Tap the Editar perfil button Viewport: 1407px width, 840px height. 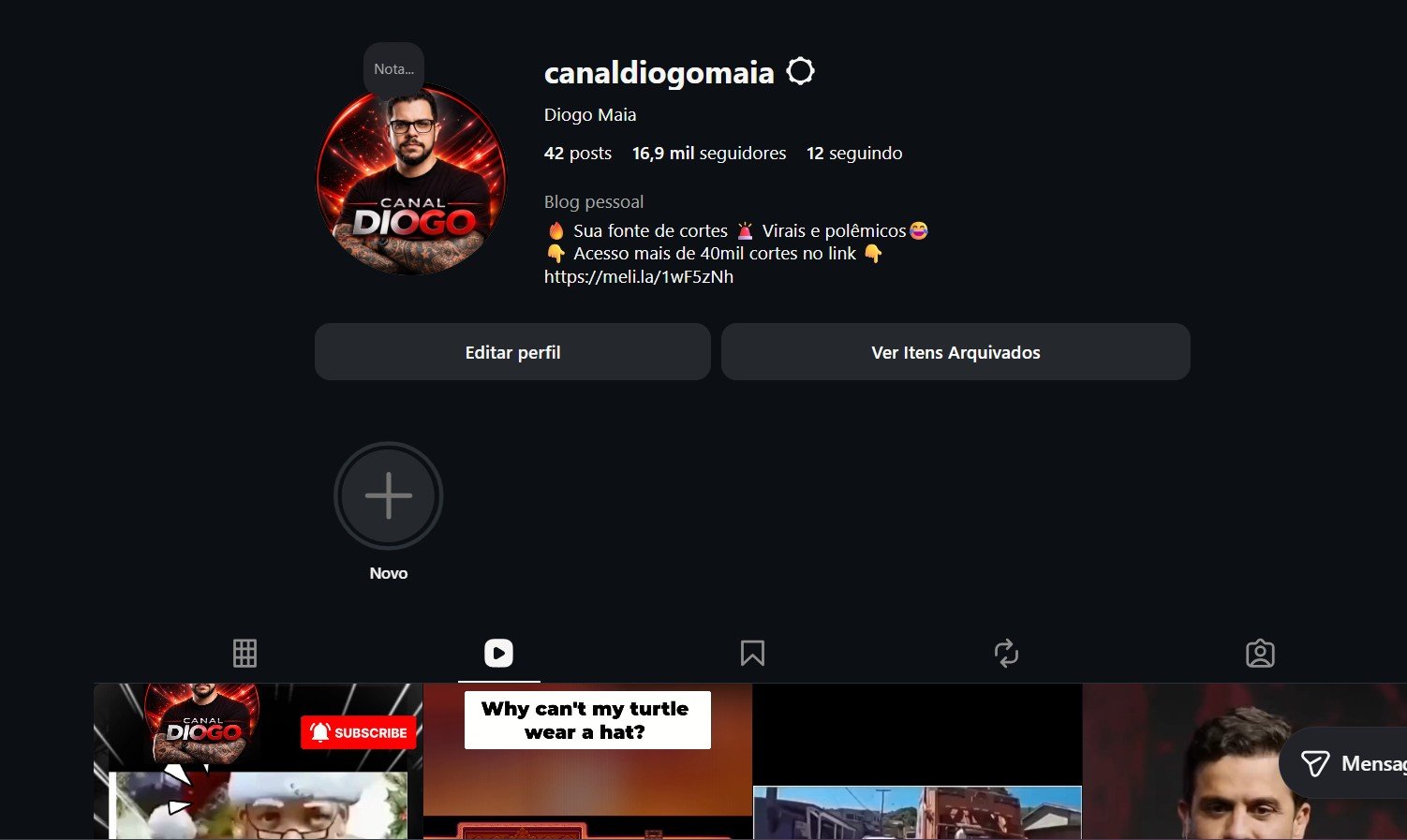click(x=512, y=352)
